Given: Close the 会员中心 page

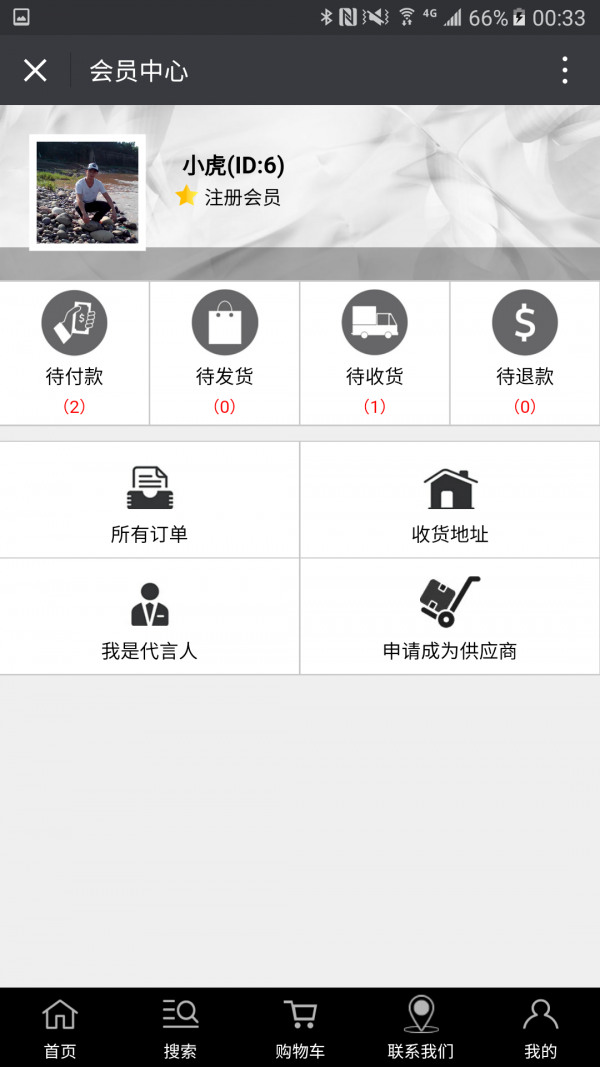Looking at the screenshot, I should (x=35, y=70).
